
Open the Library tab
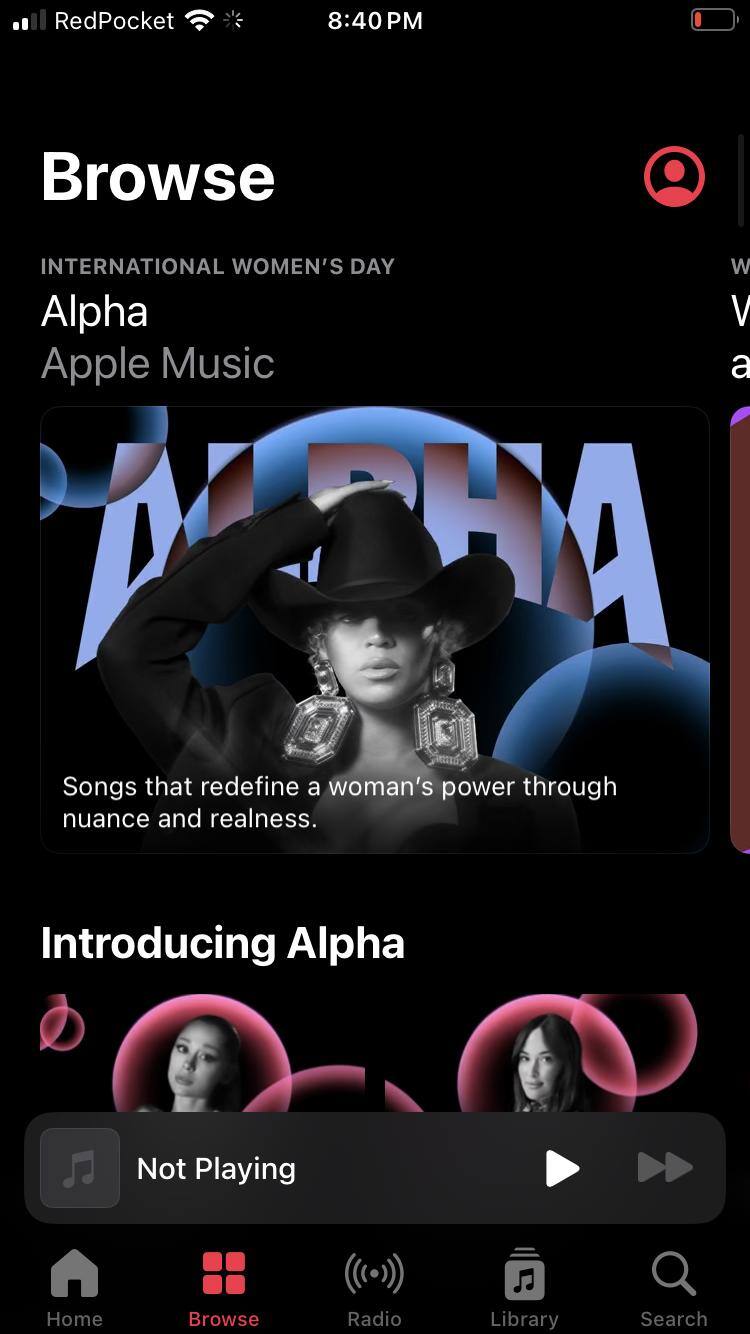click(524, 1288)
